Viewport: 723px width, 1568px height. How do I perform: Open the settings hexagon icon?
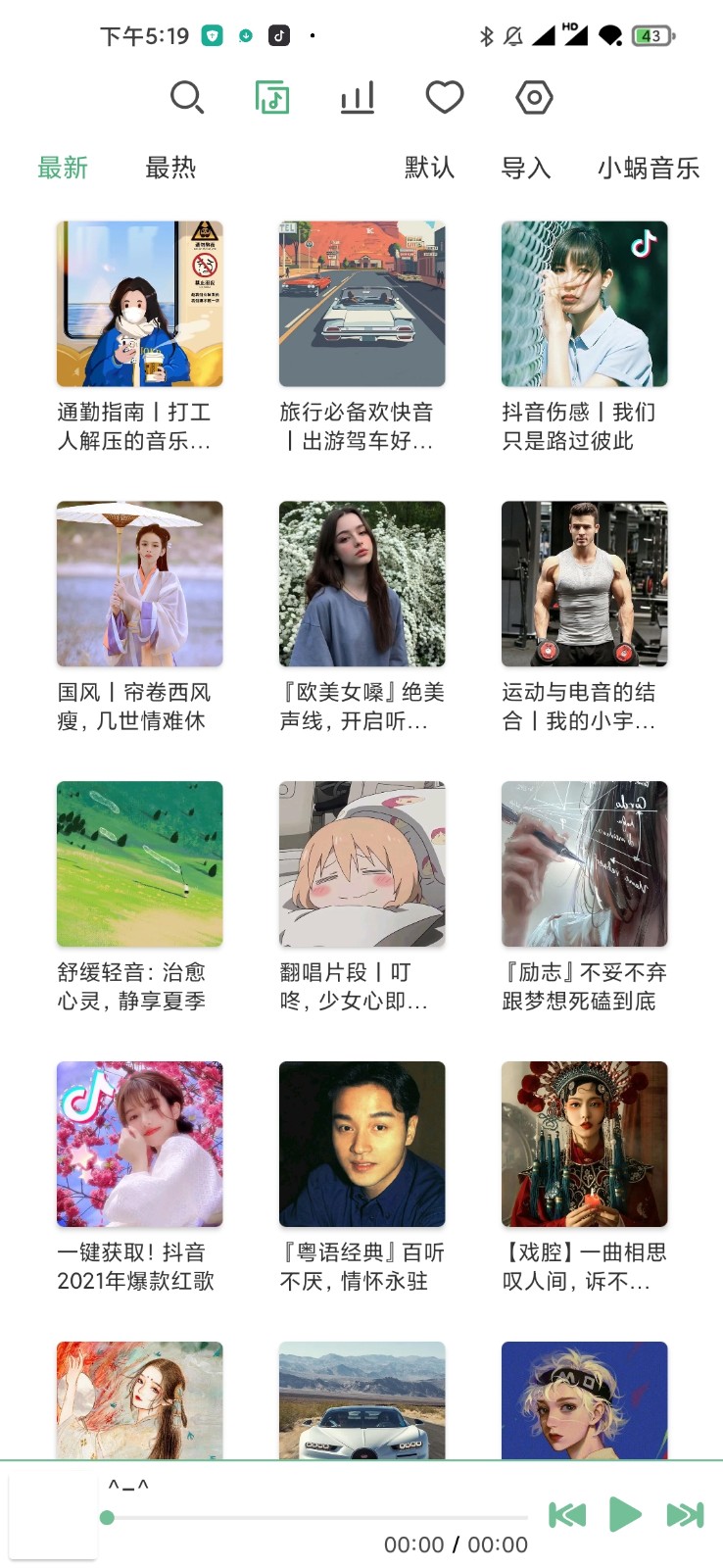[534, 97]
